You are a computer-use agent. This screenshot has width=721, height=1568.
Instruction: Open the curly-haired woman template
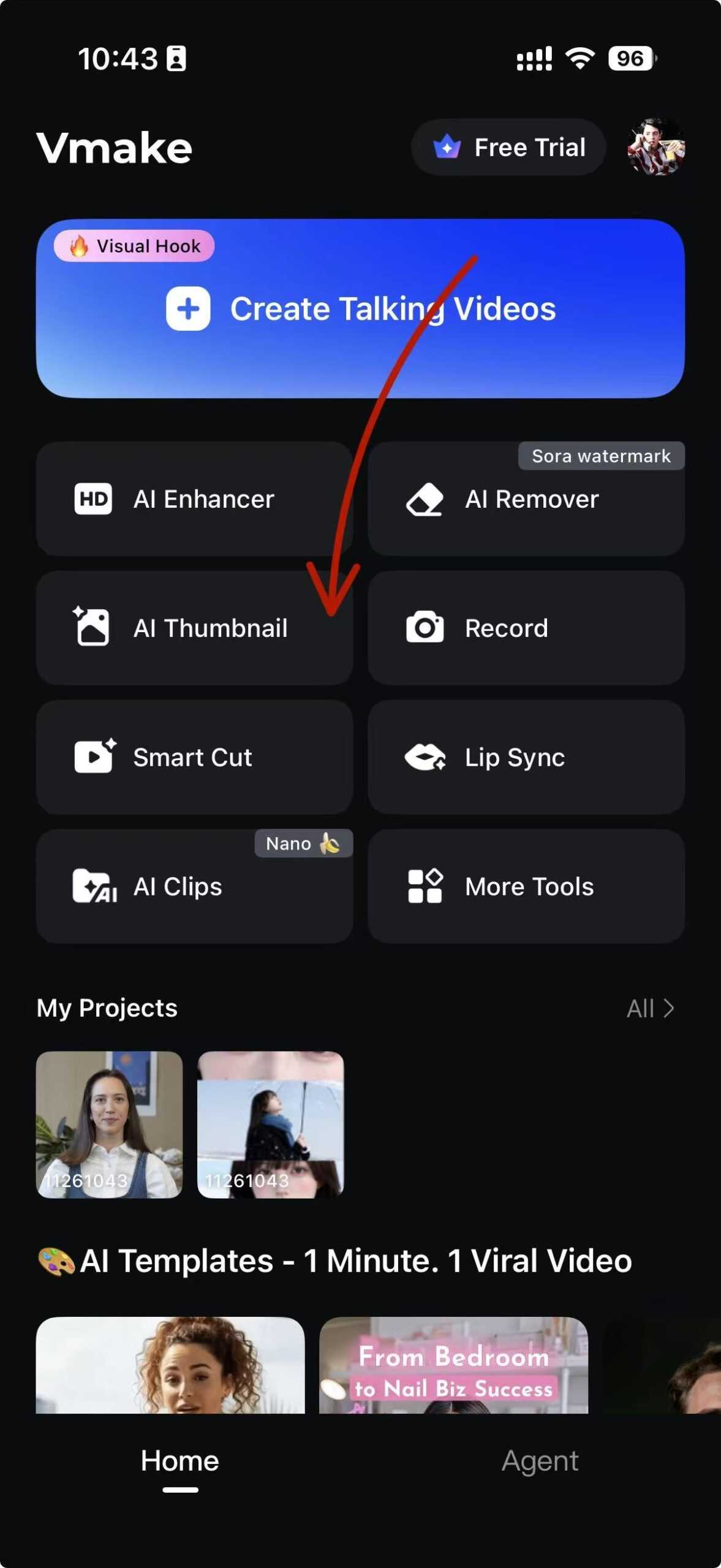click(x=170, y=1365)
